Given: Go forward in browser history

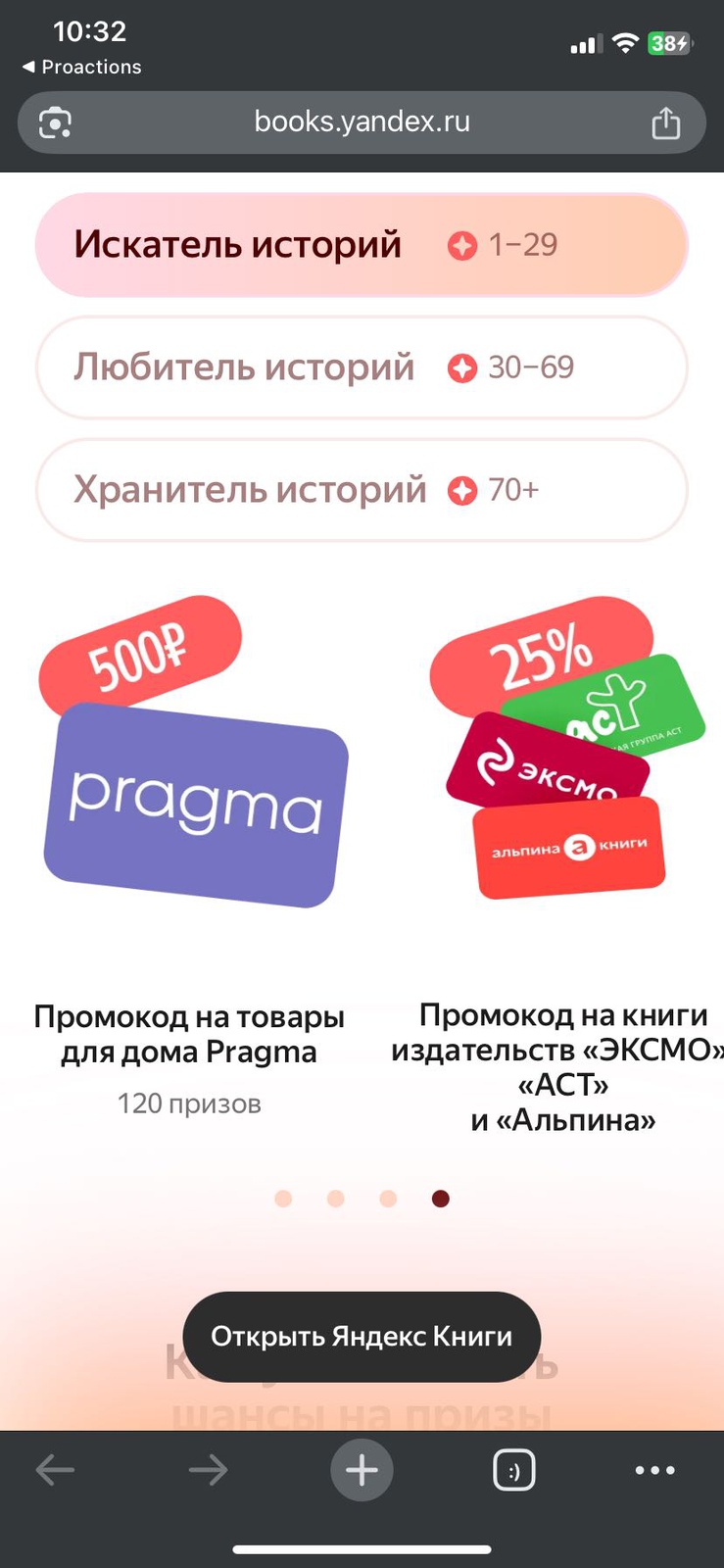Looking at the screenshot, I should point(208,1470).
